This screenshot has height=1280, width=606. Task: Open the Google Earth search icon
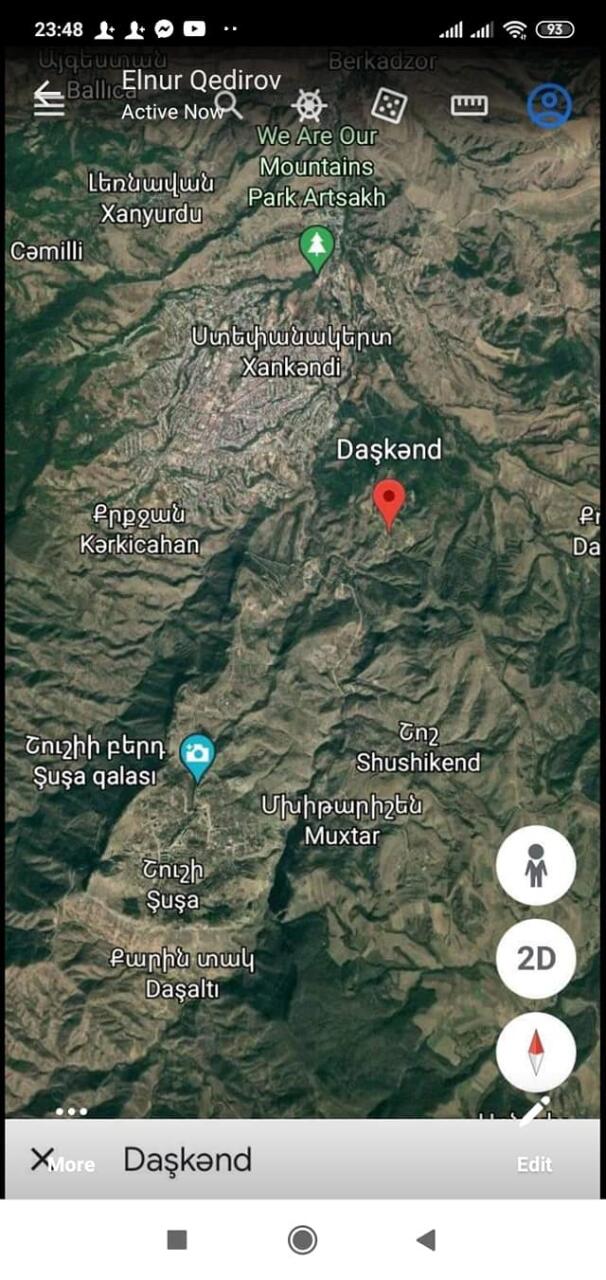(229, 102)
